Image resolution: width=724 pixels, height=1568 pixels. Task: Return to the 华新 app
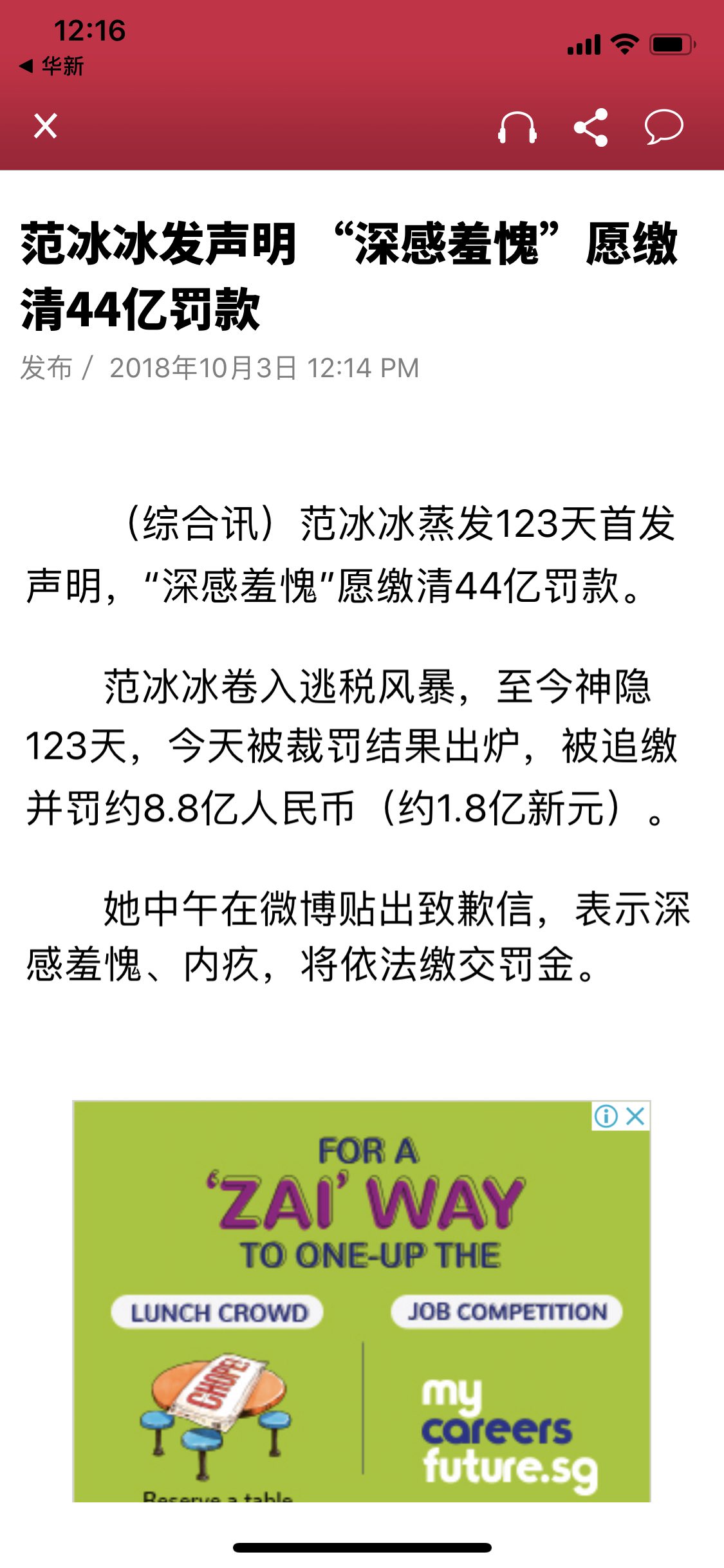point(51,66)
